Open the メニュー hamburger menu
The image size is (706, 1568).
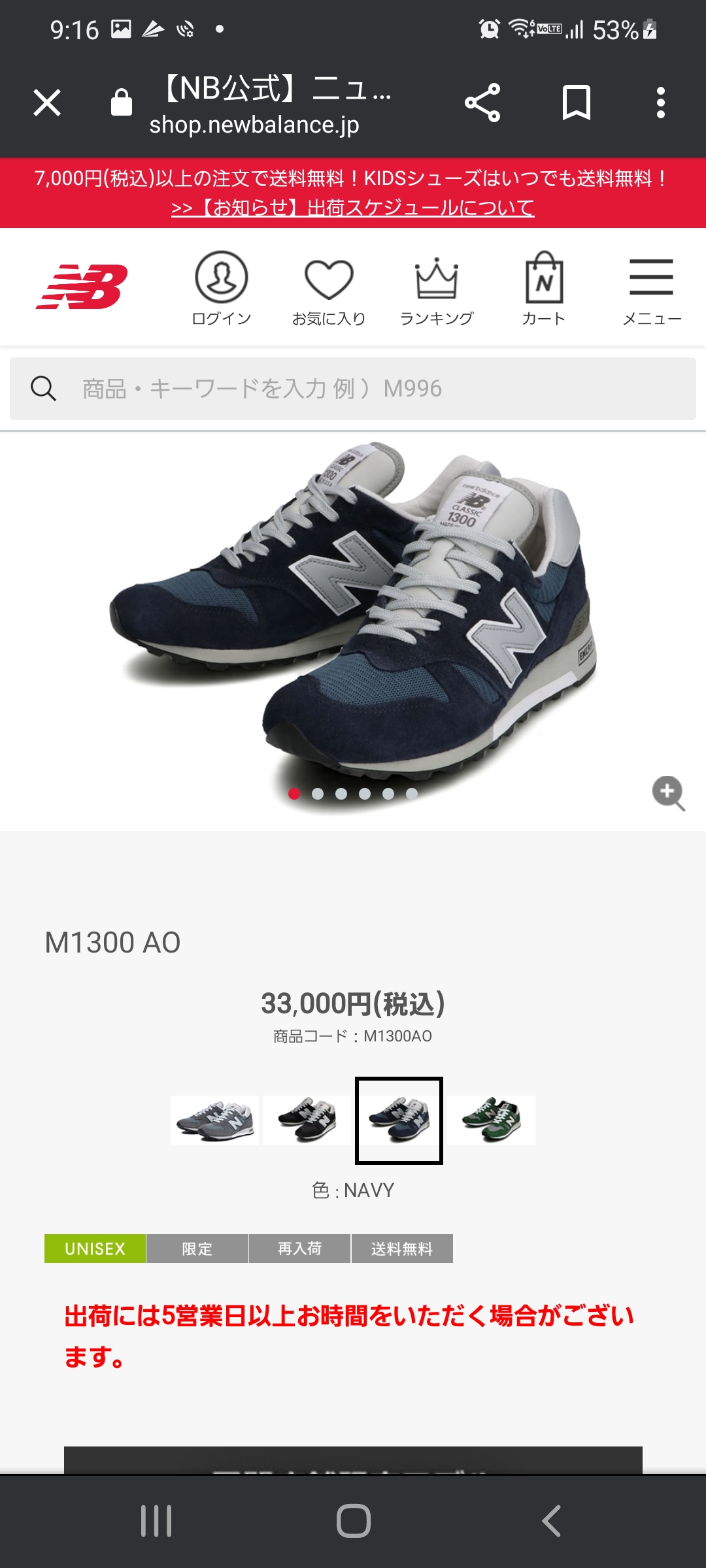(651, 288)
